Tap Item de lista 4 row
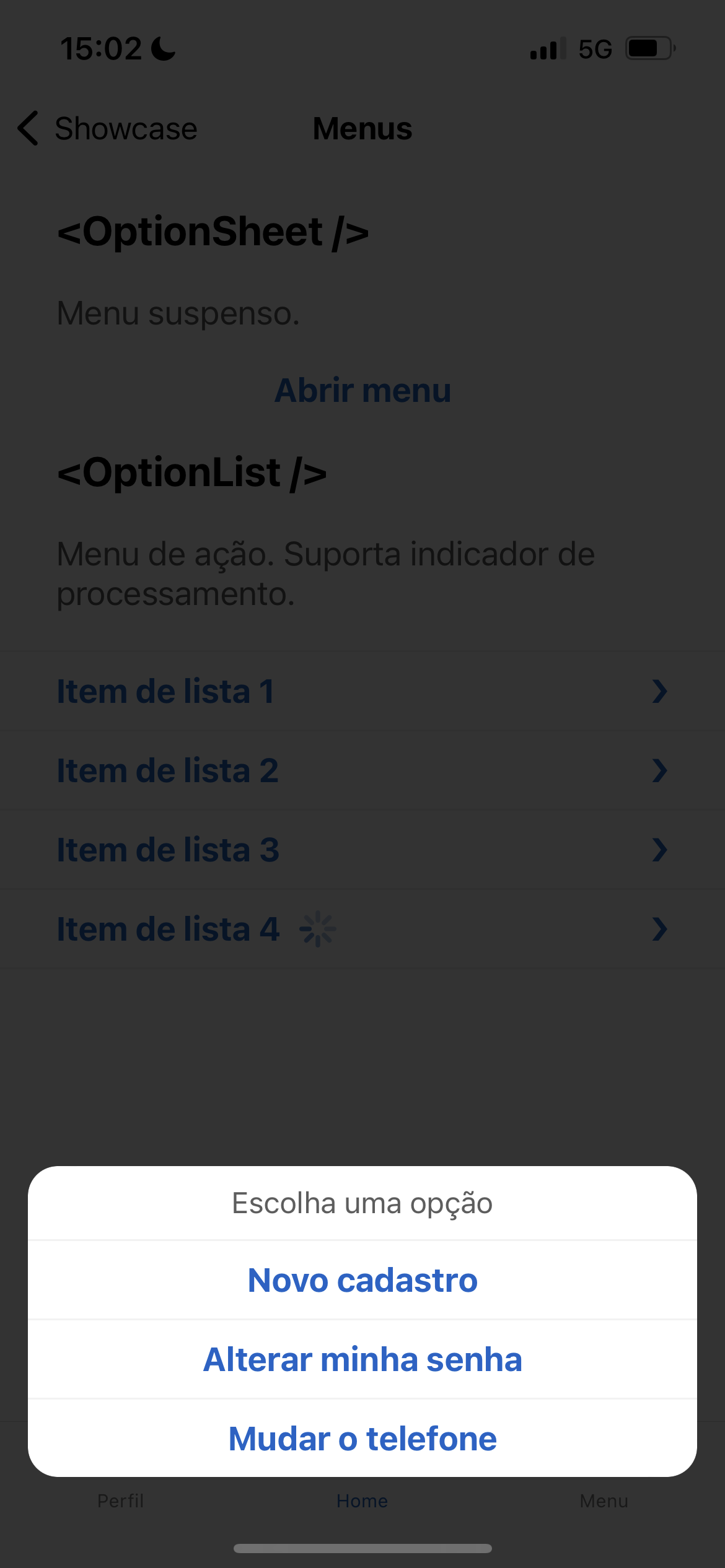Viewport: 725px width, 1568px height. point(167,929)
